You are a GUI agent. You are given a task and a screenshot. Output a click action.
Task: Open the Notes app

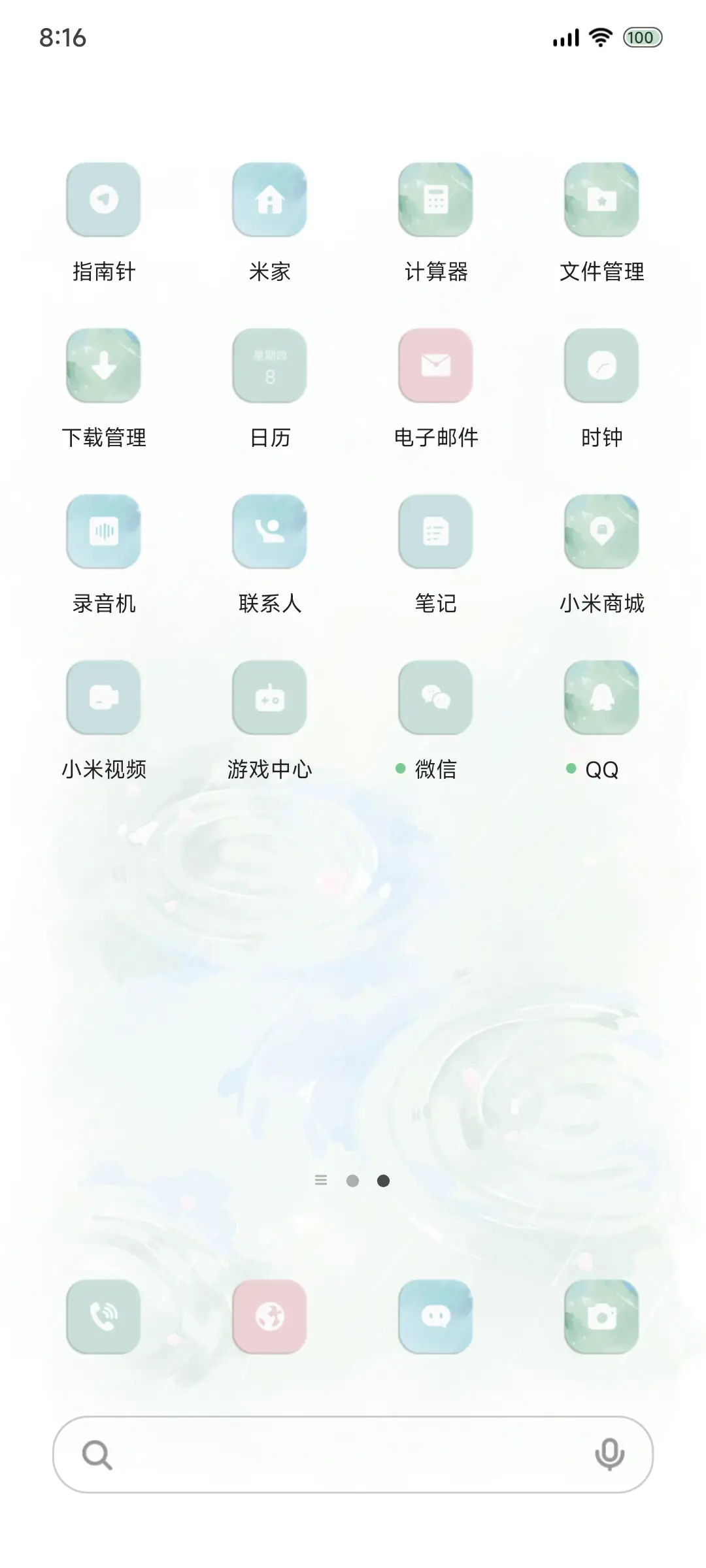435,532
